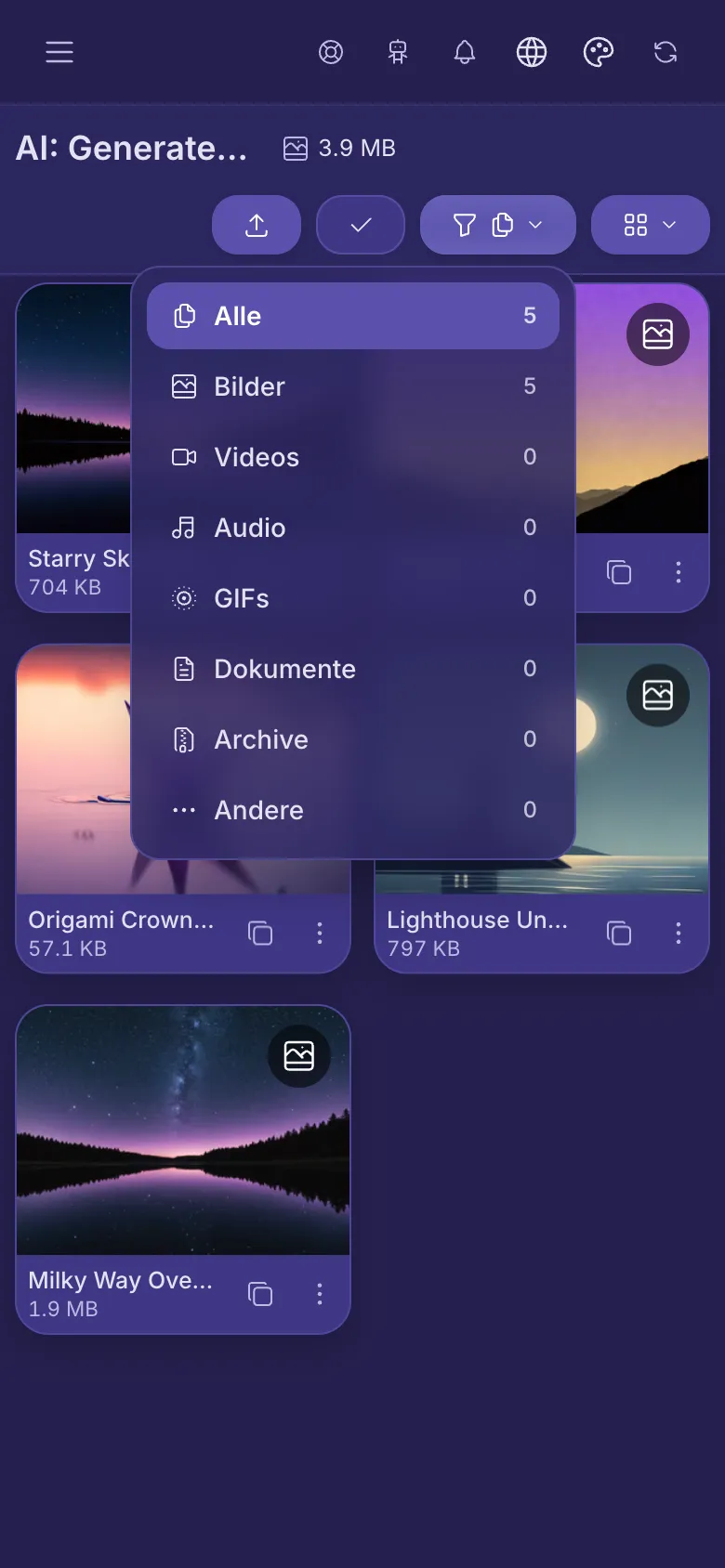Viewport: 725px width, 1568px height.
Task: Open the grid view layout dropdown
Action: (651, 225)
